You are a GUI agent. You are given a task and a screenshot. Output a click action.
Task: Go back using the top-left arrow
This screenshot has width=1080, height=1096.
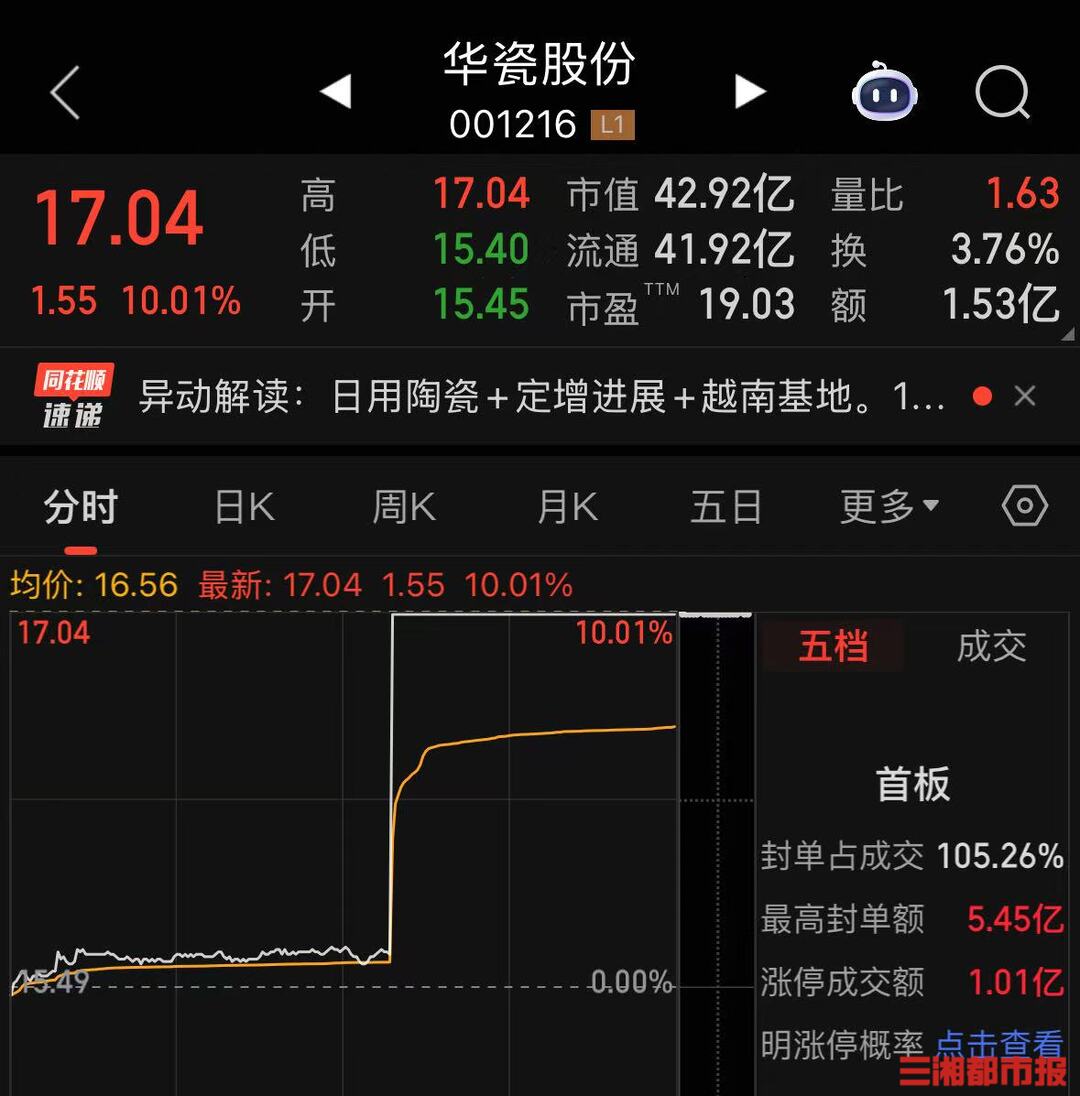tap(66, 95)
